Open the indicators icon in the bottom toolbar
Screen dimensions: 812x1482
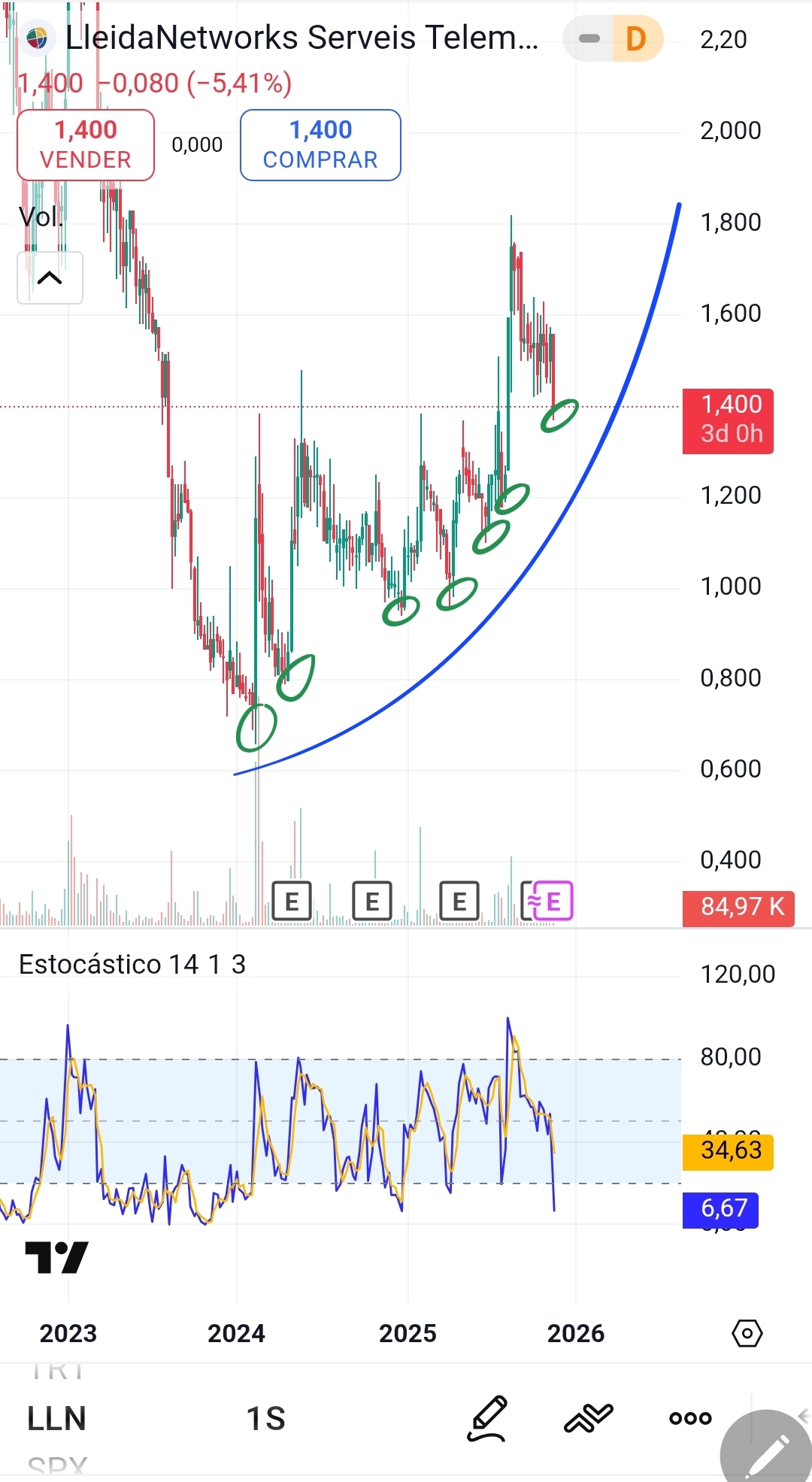coord(589,1417)
